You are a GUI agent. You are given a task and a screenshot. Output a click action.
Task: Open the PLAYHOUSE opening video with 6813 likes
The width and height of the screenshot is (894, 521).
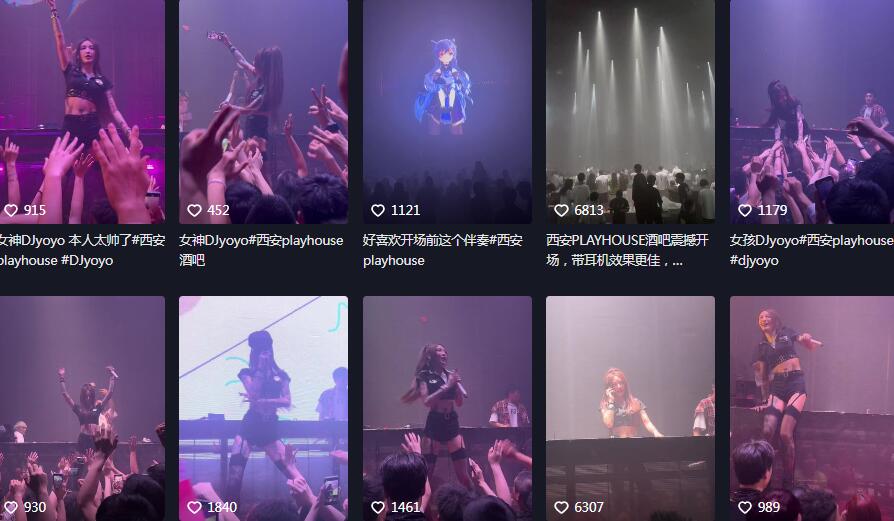[x=630, y=110]
